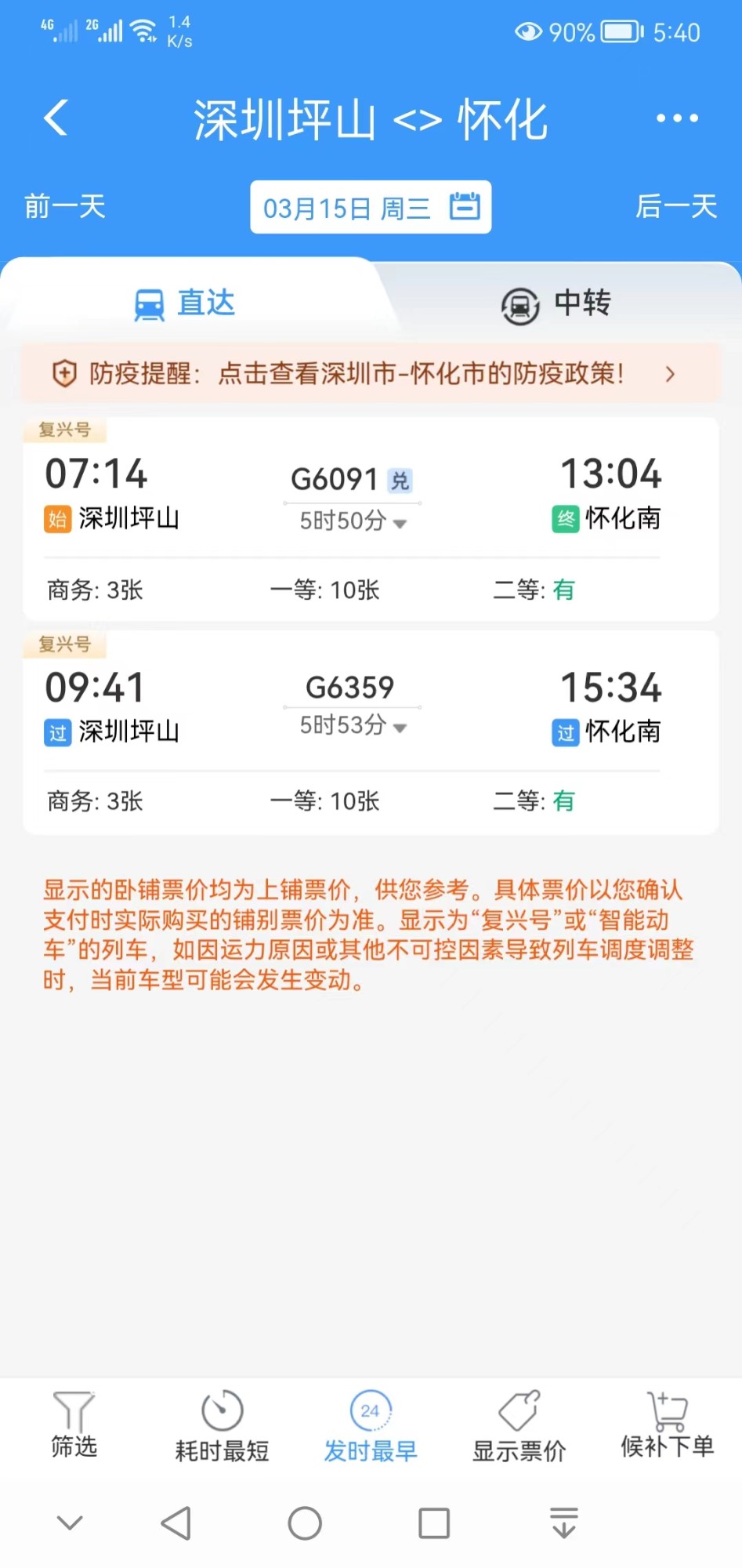Open the three-dot overflow menu
The width and height of the screenshot is (742, 1568).
tap(677, 118)
